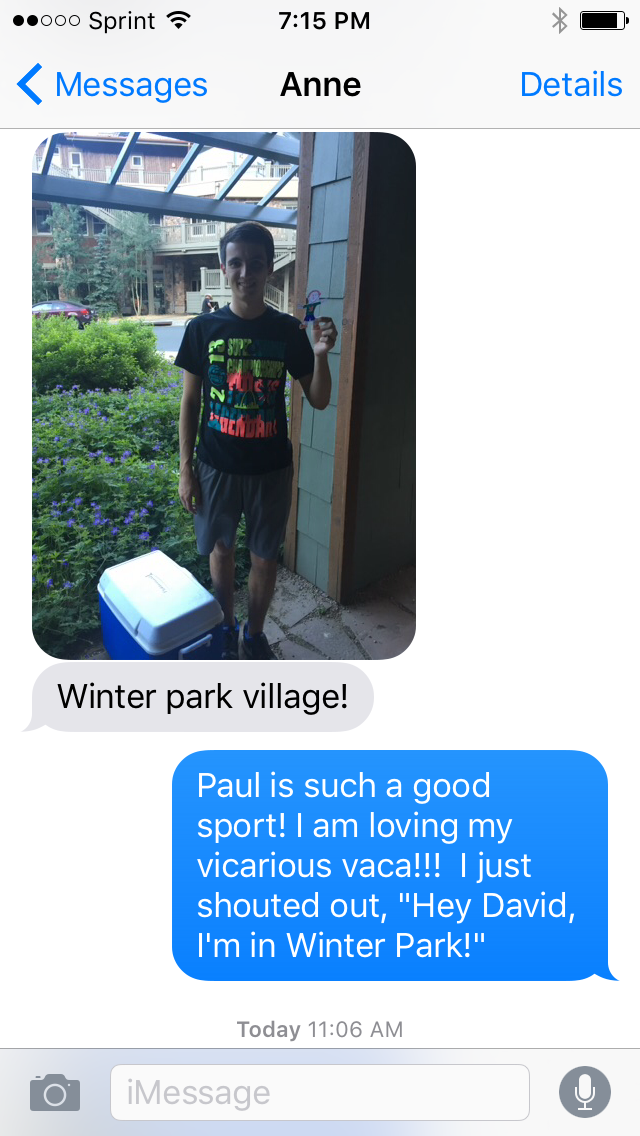Open the camera to attach a photo

tap(54, 1092)
